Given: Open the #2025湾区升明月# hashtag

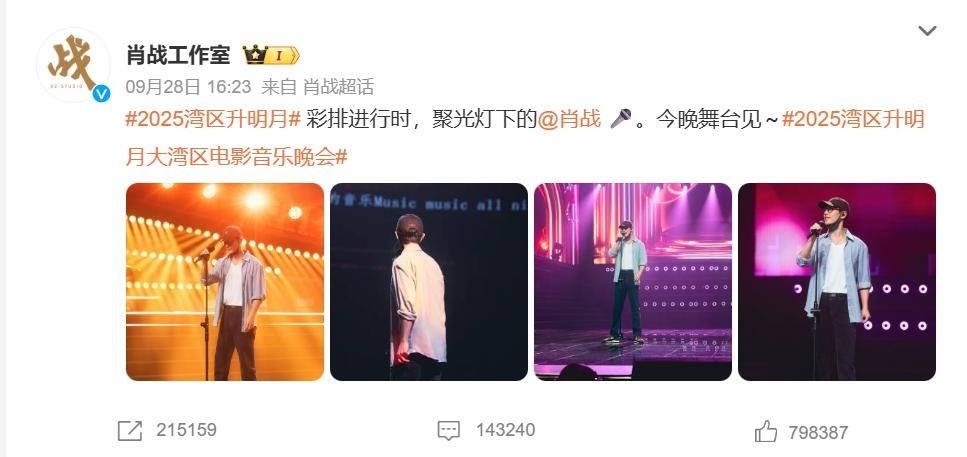Looking at the screenshot, I should pos(213,119).
